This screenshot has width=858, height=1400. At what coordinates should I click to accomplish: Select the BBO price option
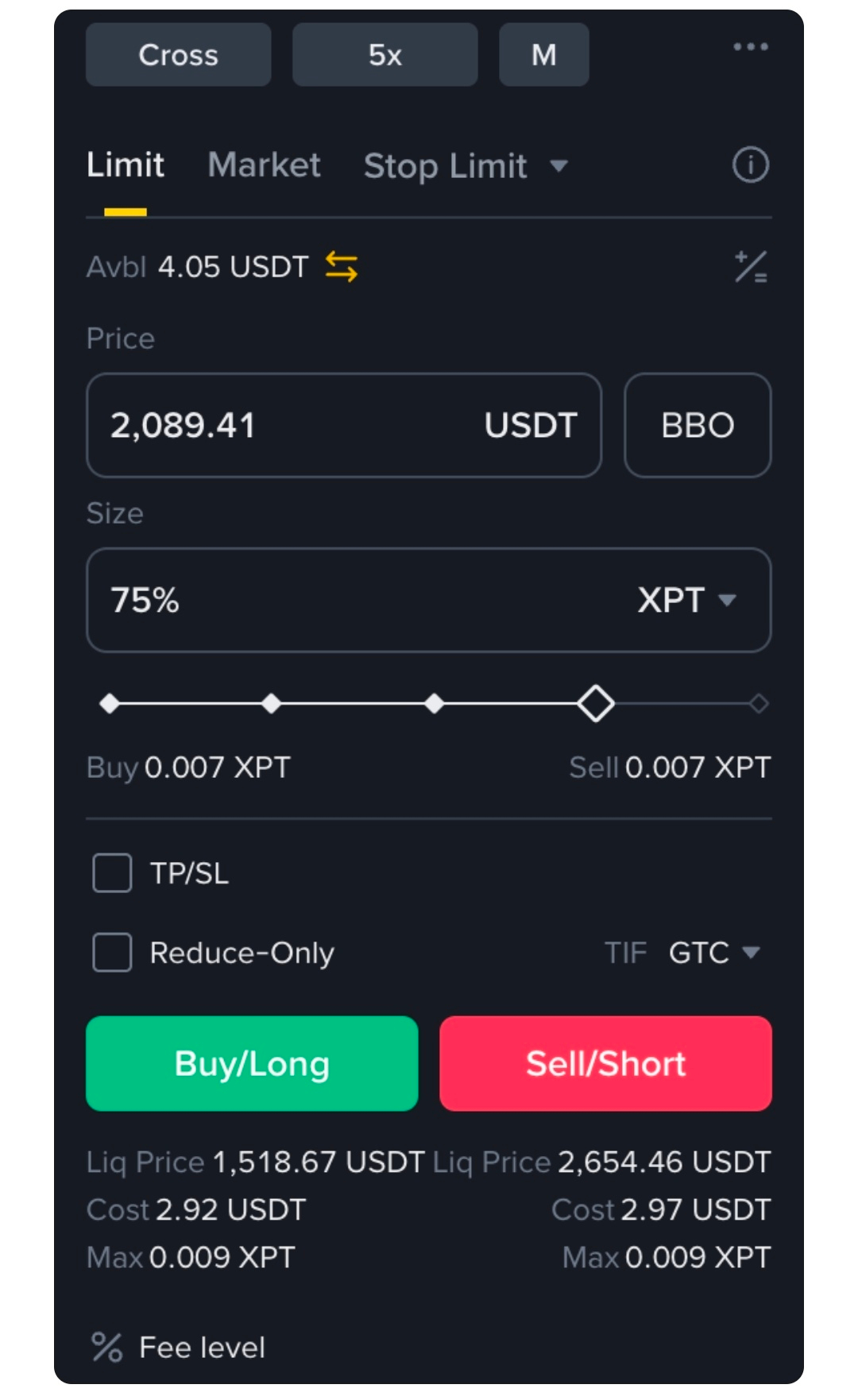point(698,425)
